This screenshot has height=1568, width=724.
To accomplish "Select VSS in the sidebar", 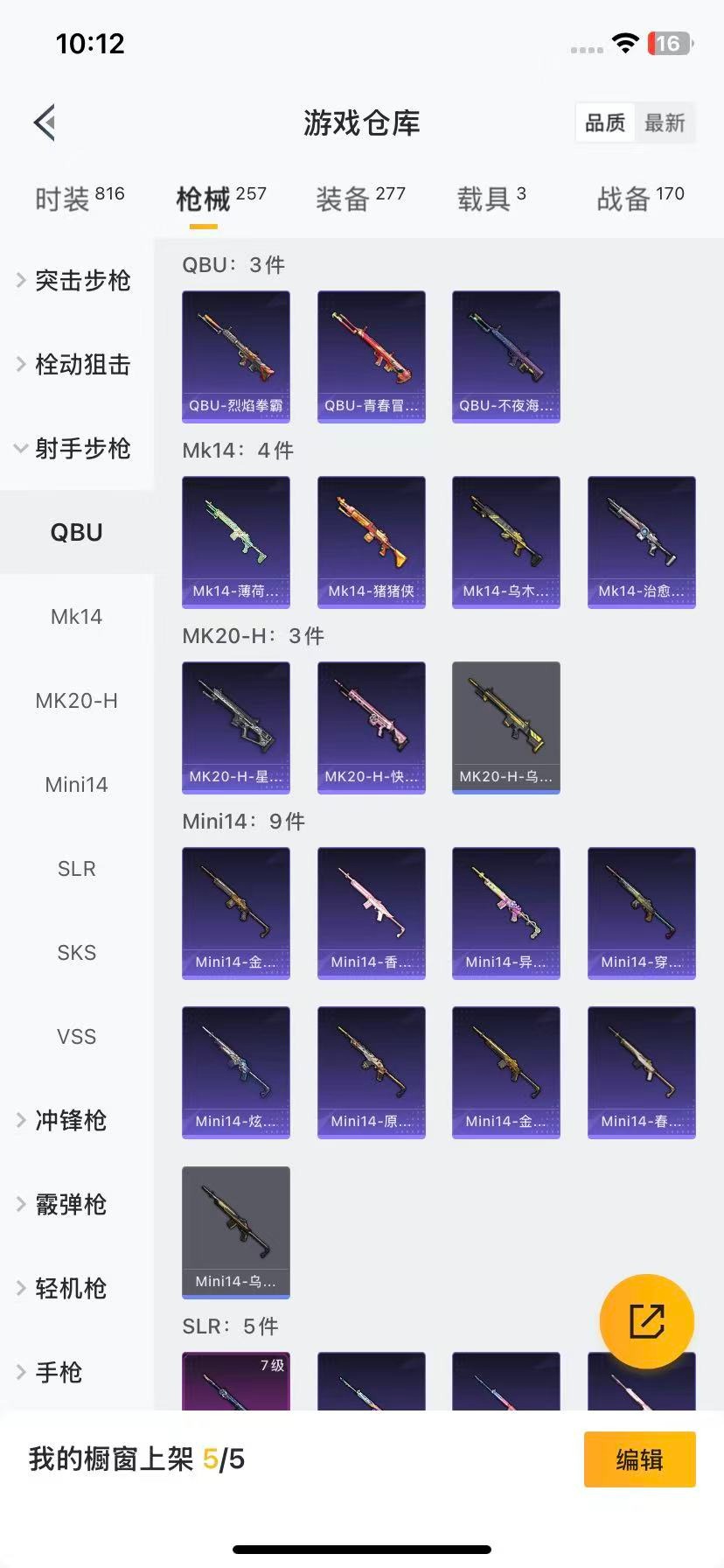I will [x=77, y=1036].
